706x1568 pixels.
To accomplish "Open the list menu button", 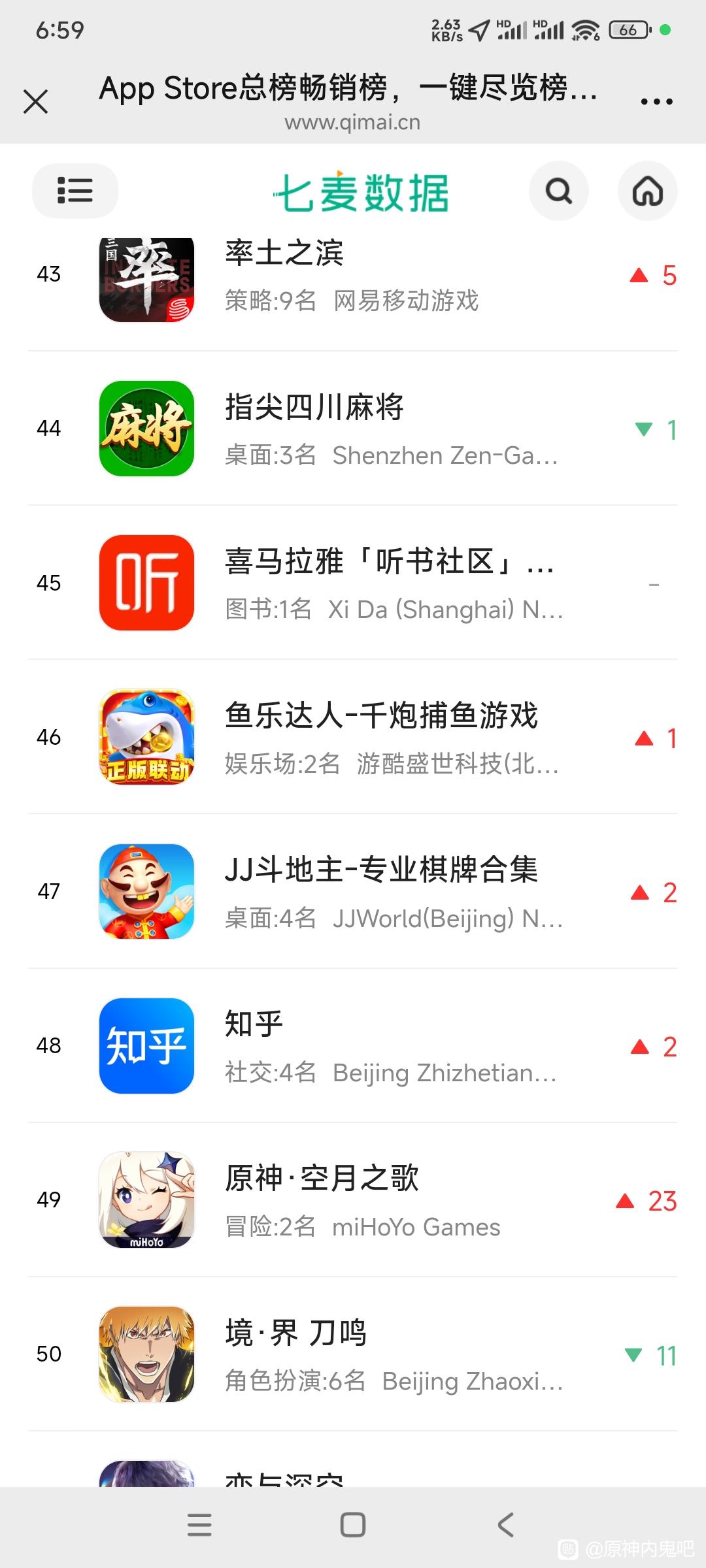I will tap(75, 191).
